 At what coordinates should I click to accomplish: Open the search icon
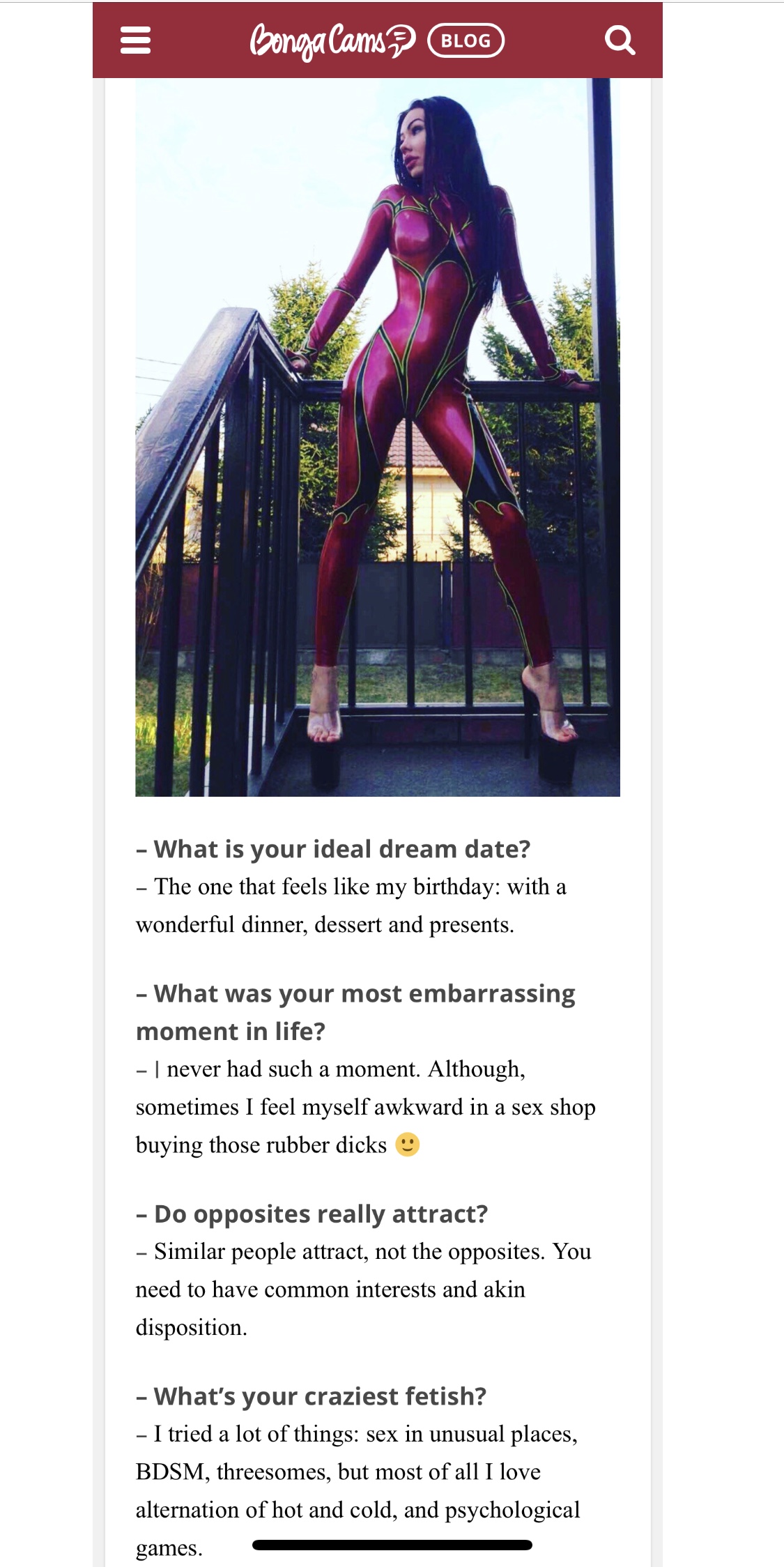(x=620, y=40)
